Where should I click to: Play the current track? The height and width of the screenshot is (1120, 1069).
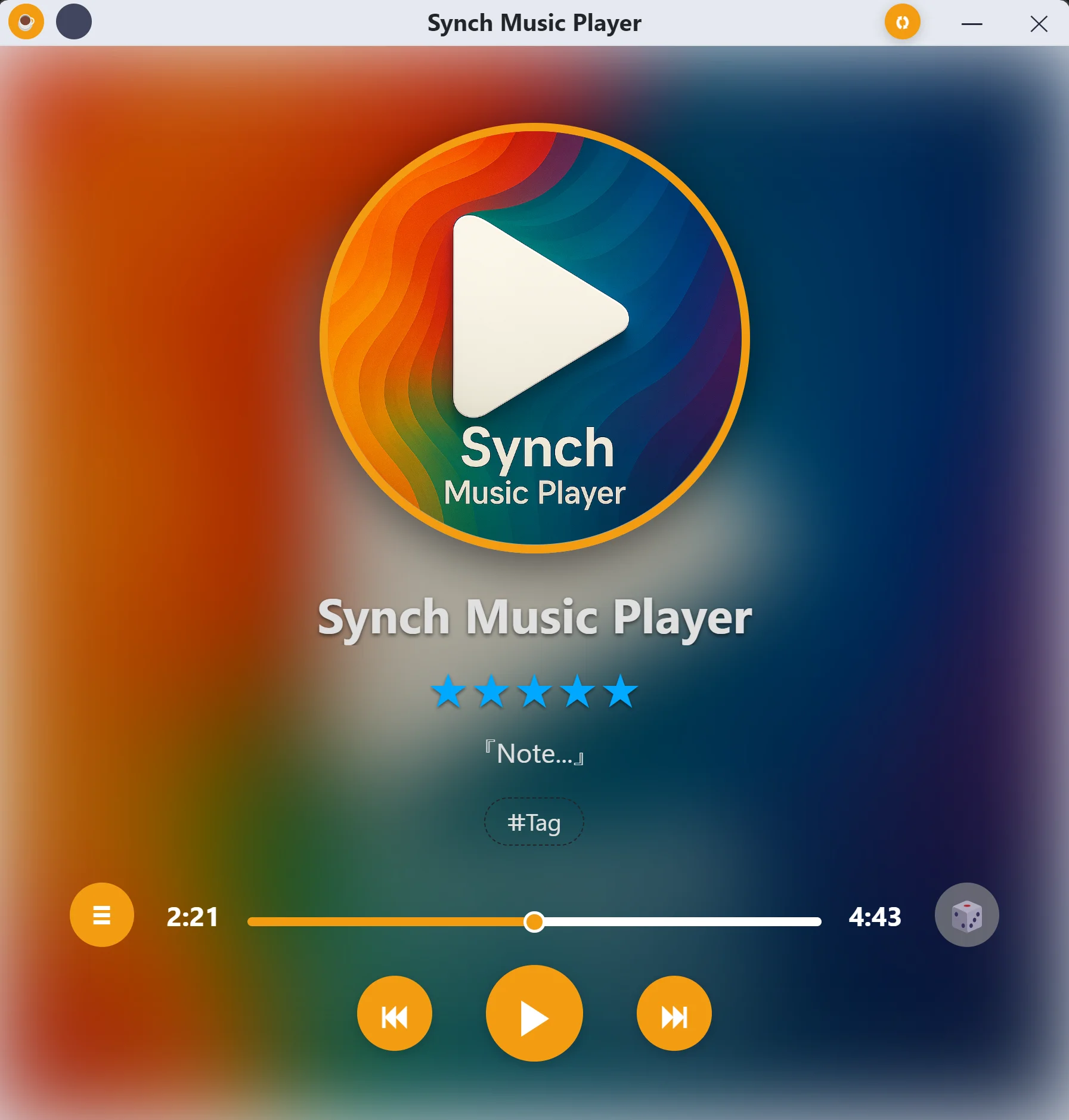tap(534, 1014)
